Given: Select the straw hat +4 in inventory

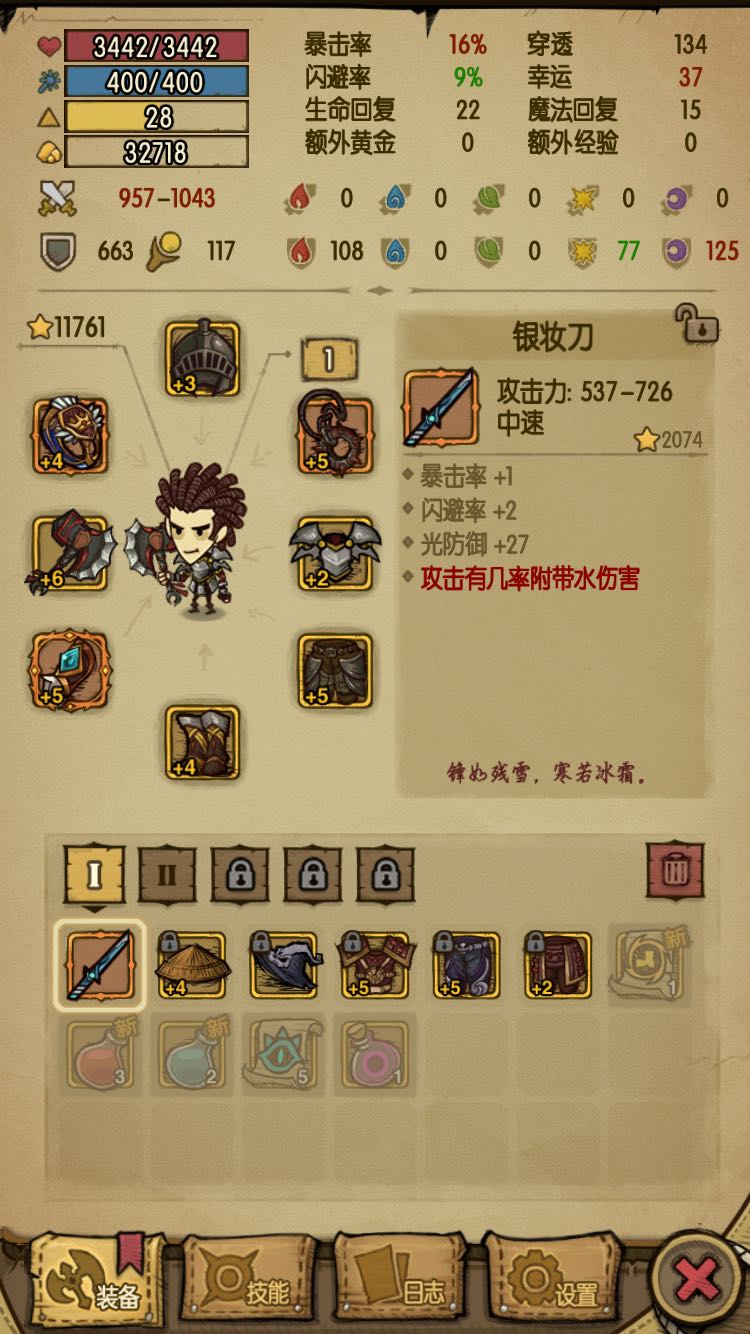Looking at the screenshot, I should [x=192, y=966].
